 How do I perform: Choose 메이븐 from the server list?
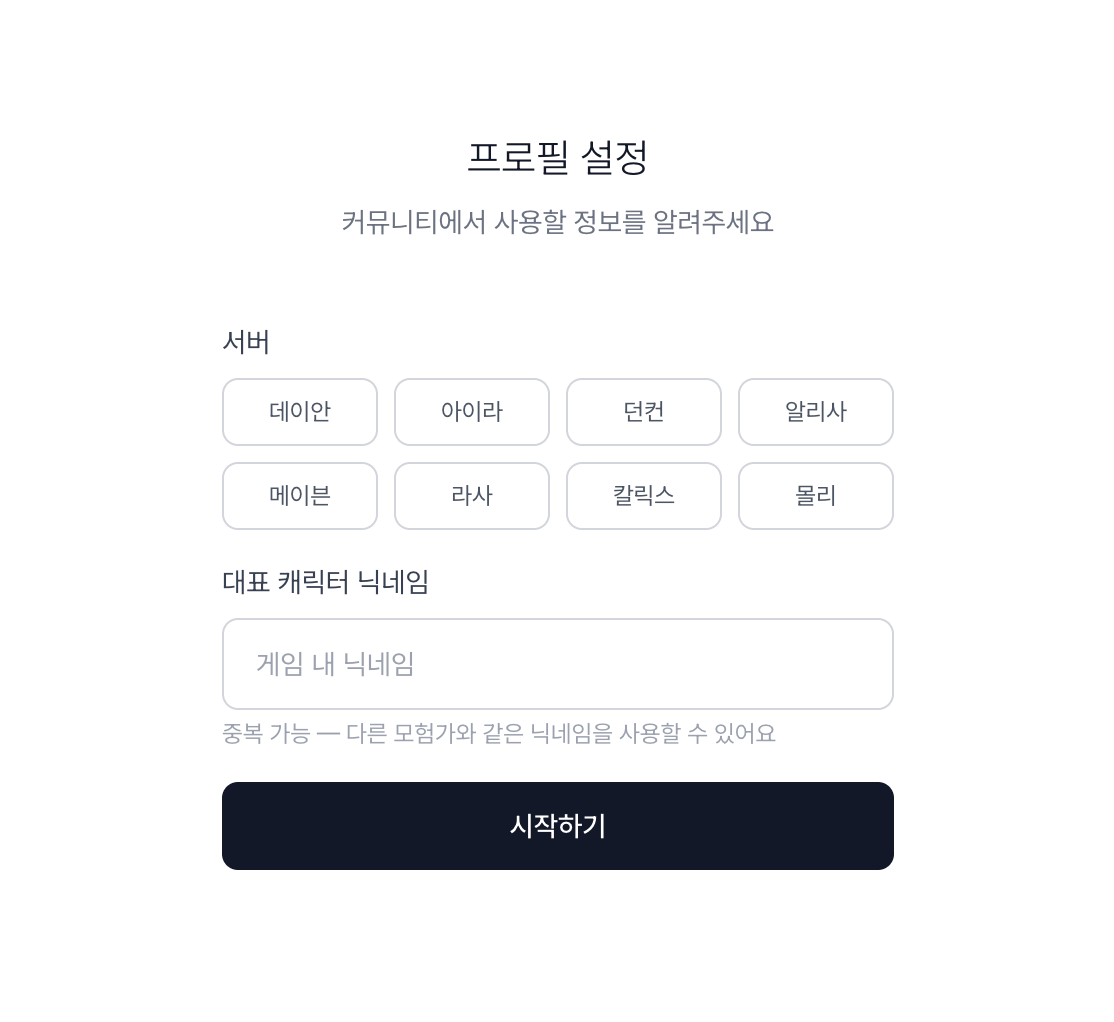tap(300, 496)
